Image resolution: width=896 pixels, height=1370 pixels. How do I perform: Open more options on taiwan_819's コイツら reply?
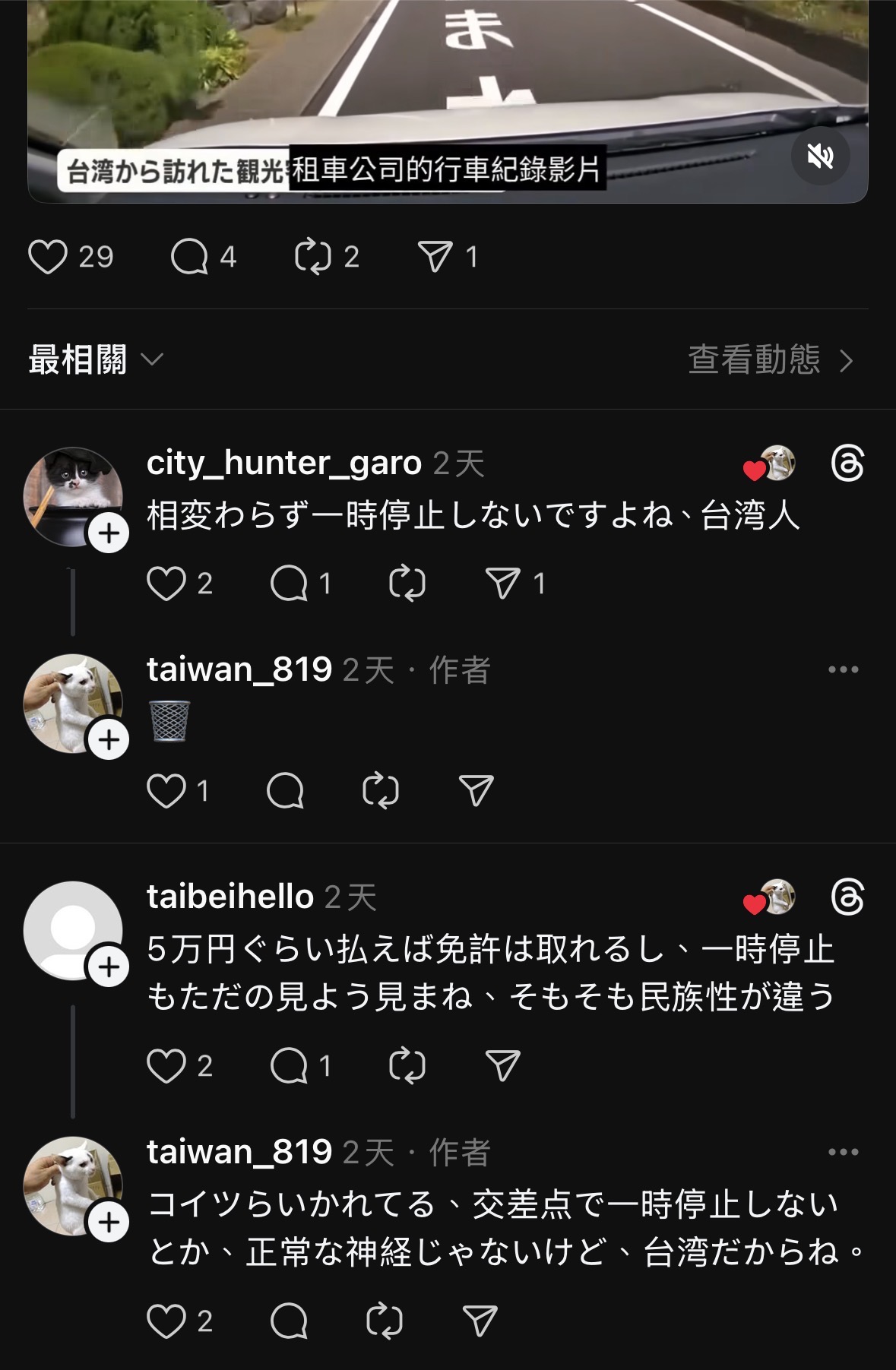(843, 1152)
